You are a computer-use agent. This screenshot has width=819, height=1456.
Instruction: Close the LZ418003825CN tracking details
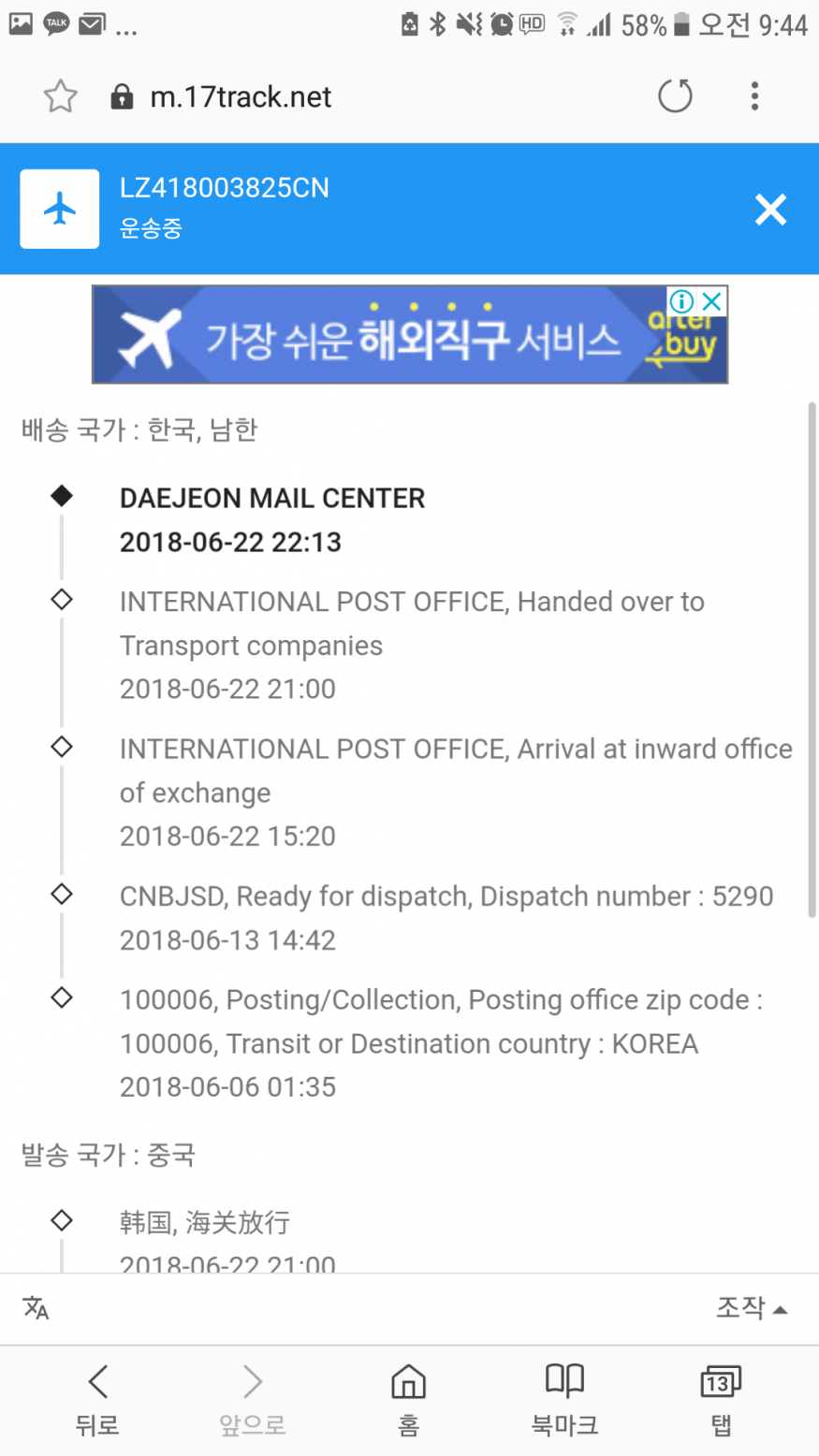pos(770,210)
